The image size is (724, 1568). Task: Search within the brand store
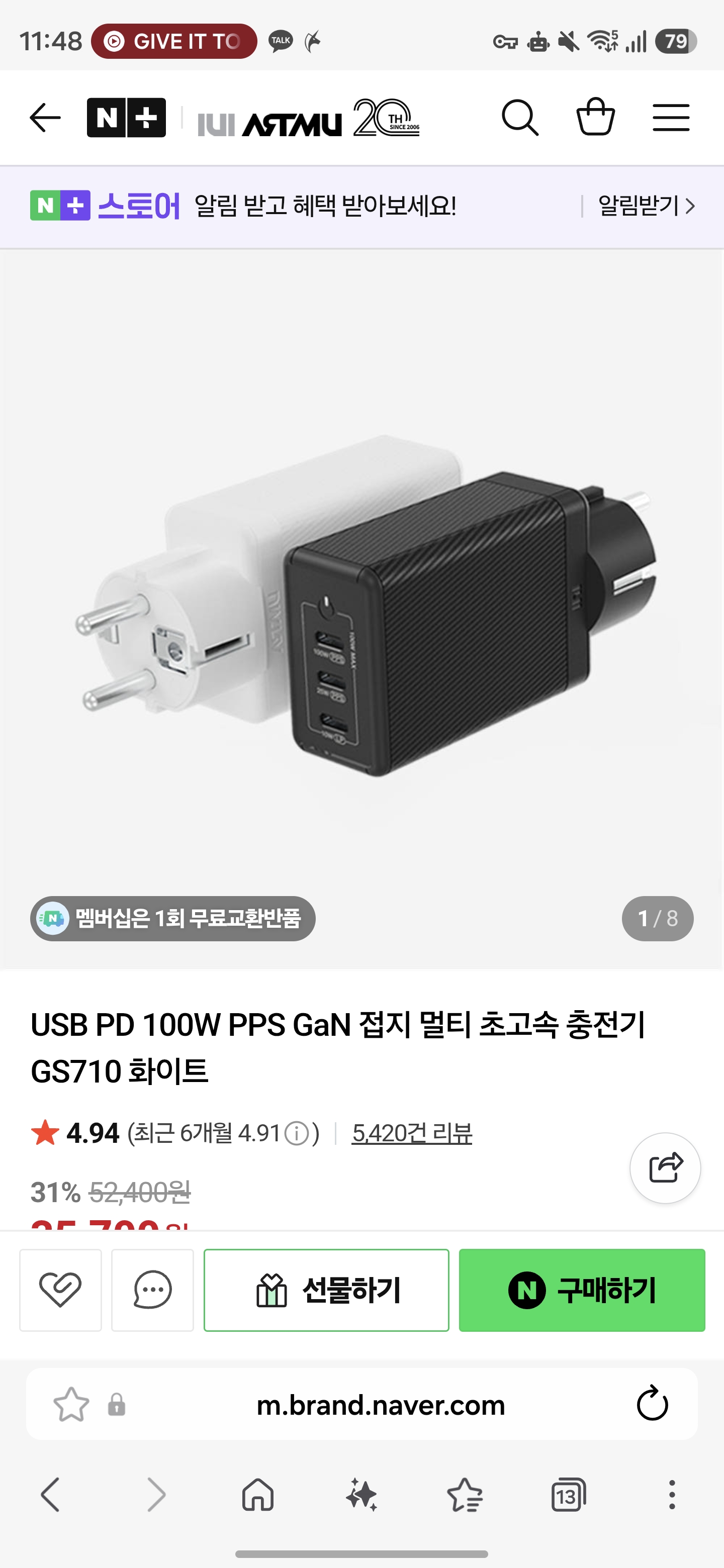click(519, 118)
